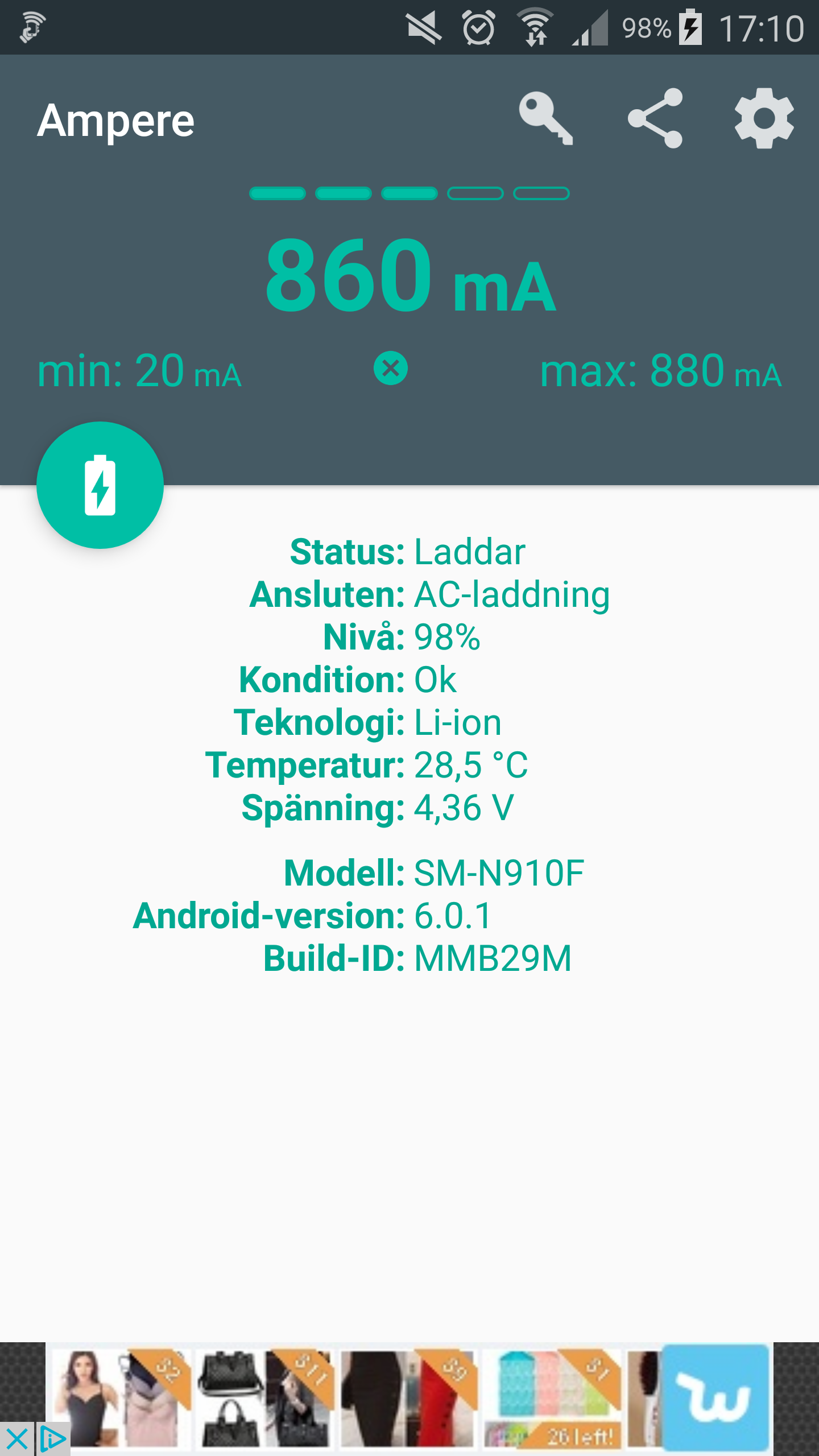Tap the key icon in the app bar
The image size is (819, 1456).
tap(545, 118)
